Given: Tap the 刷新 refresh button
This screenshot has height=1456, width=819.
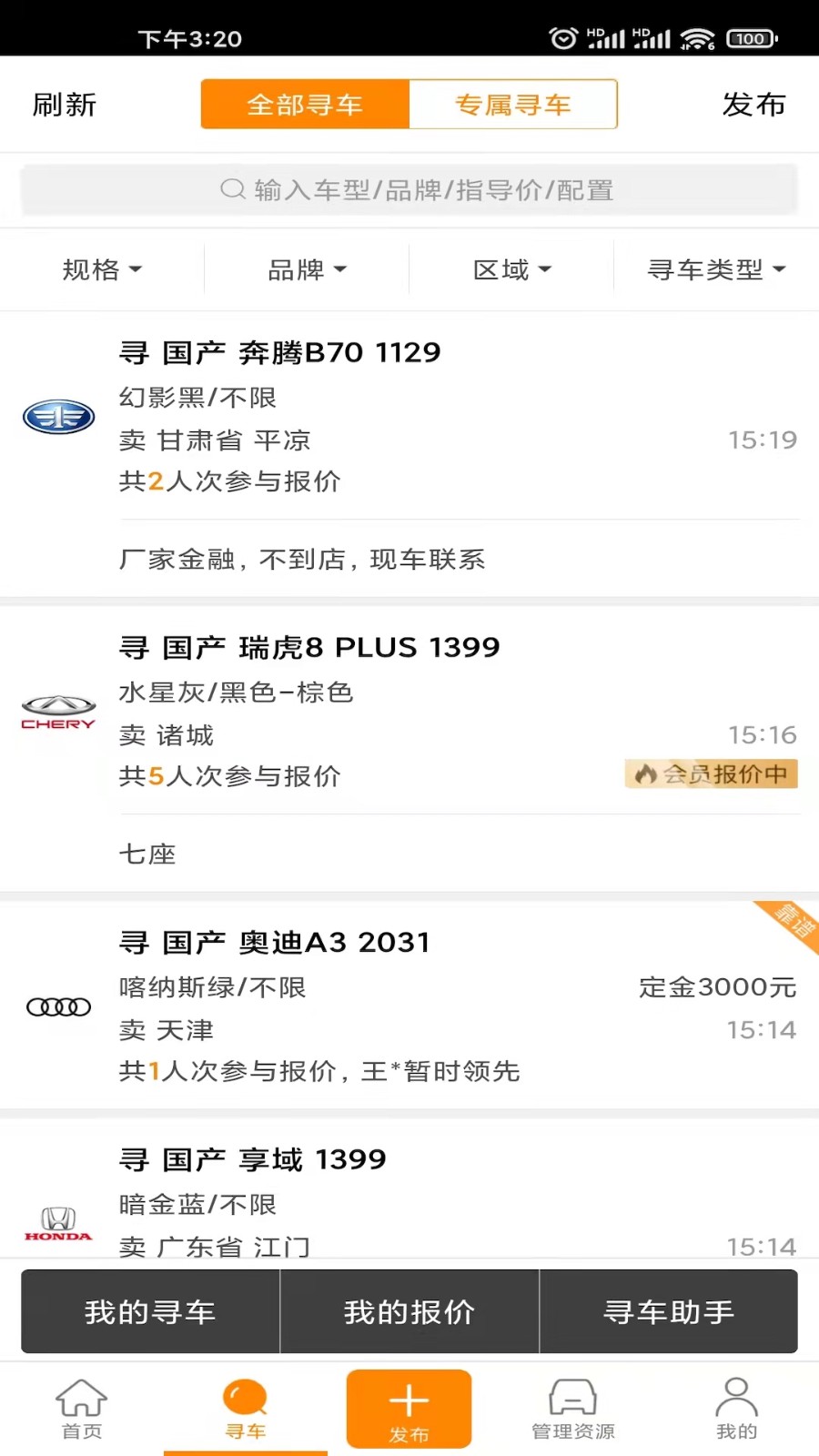Looking at the screenshot, I should (63, 104).
